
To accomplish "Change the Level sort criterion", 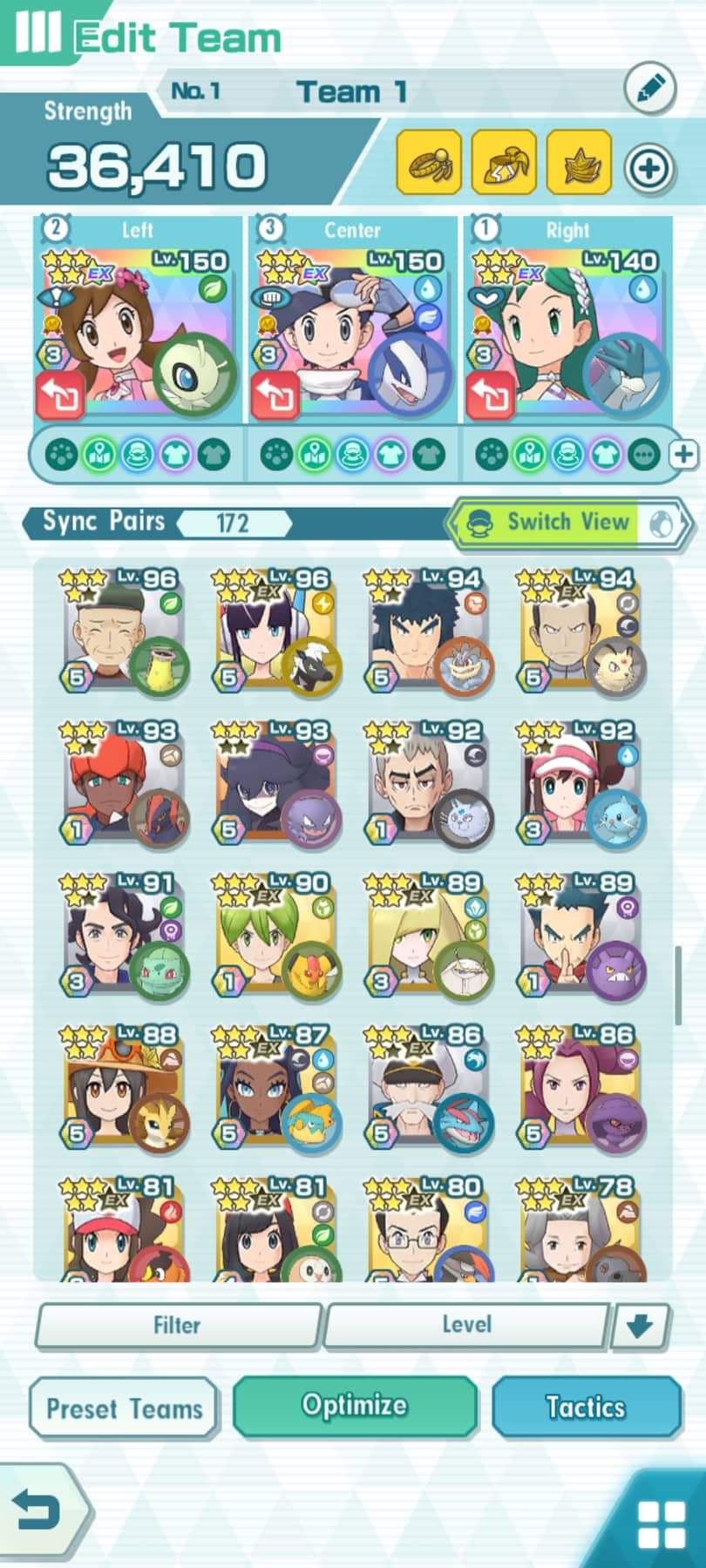I will (x=466, y=1326).
